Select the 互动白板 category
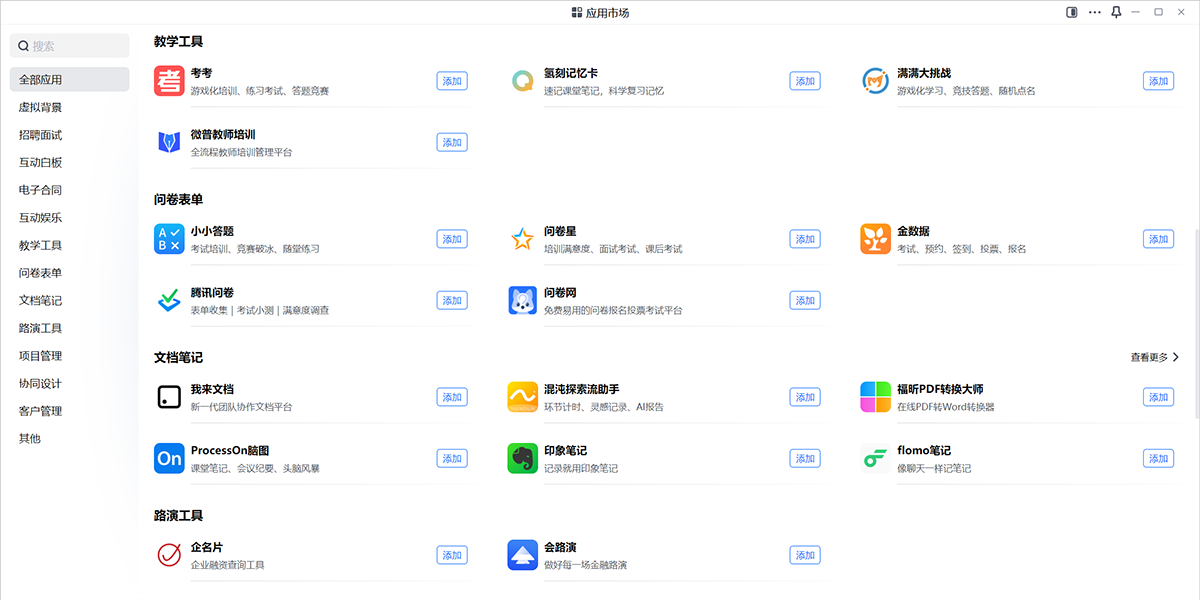Image resolution: width=1200 pixels, height=600 pixels. click(41, 162)
